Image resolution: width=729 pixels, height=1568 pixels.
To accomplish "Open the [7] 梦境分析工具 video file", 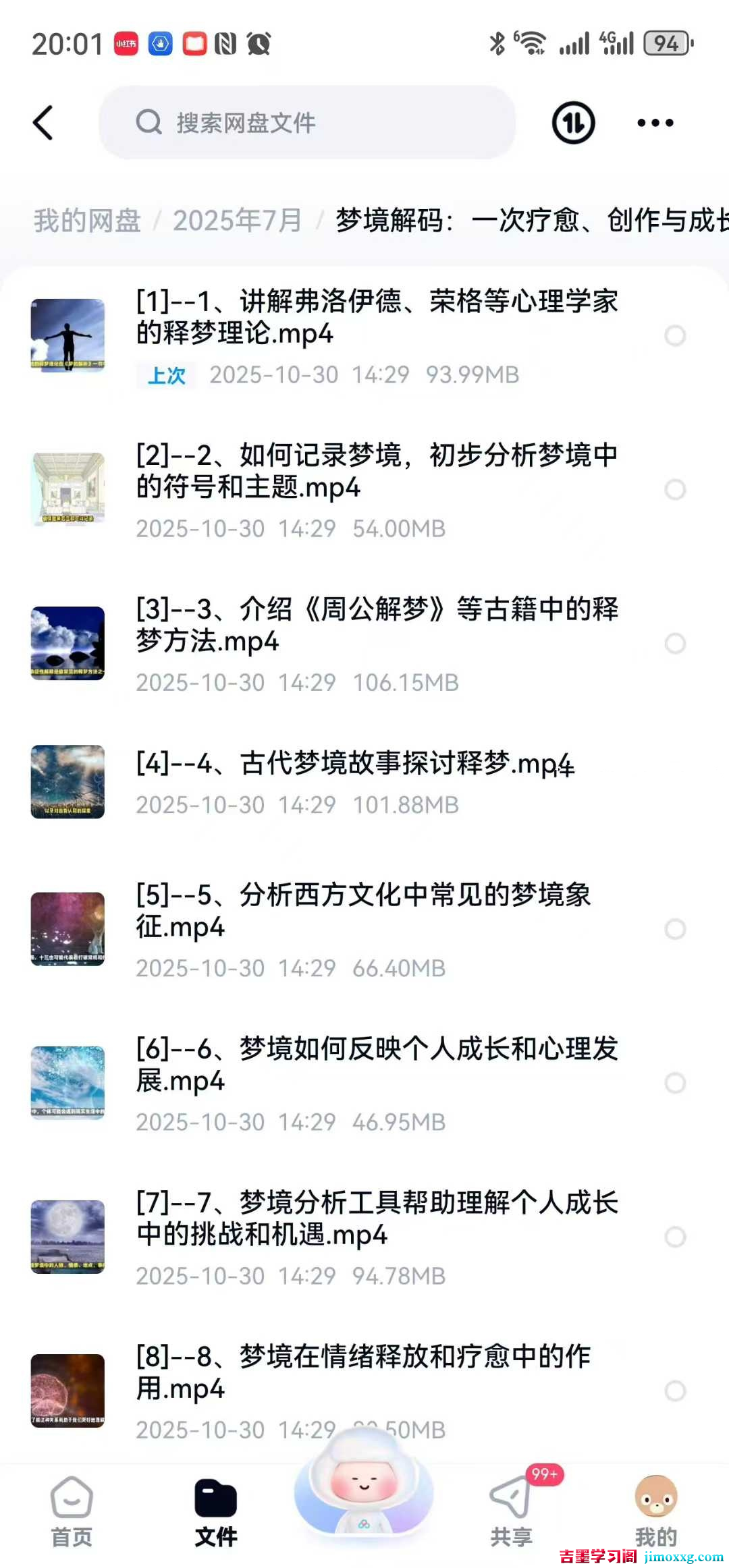I will click(376, 1219).
